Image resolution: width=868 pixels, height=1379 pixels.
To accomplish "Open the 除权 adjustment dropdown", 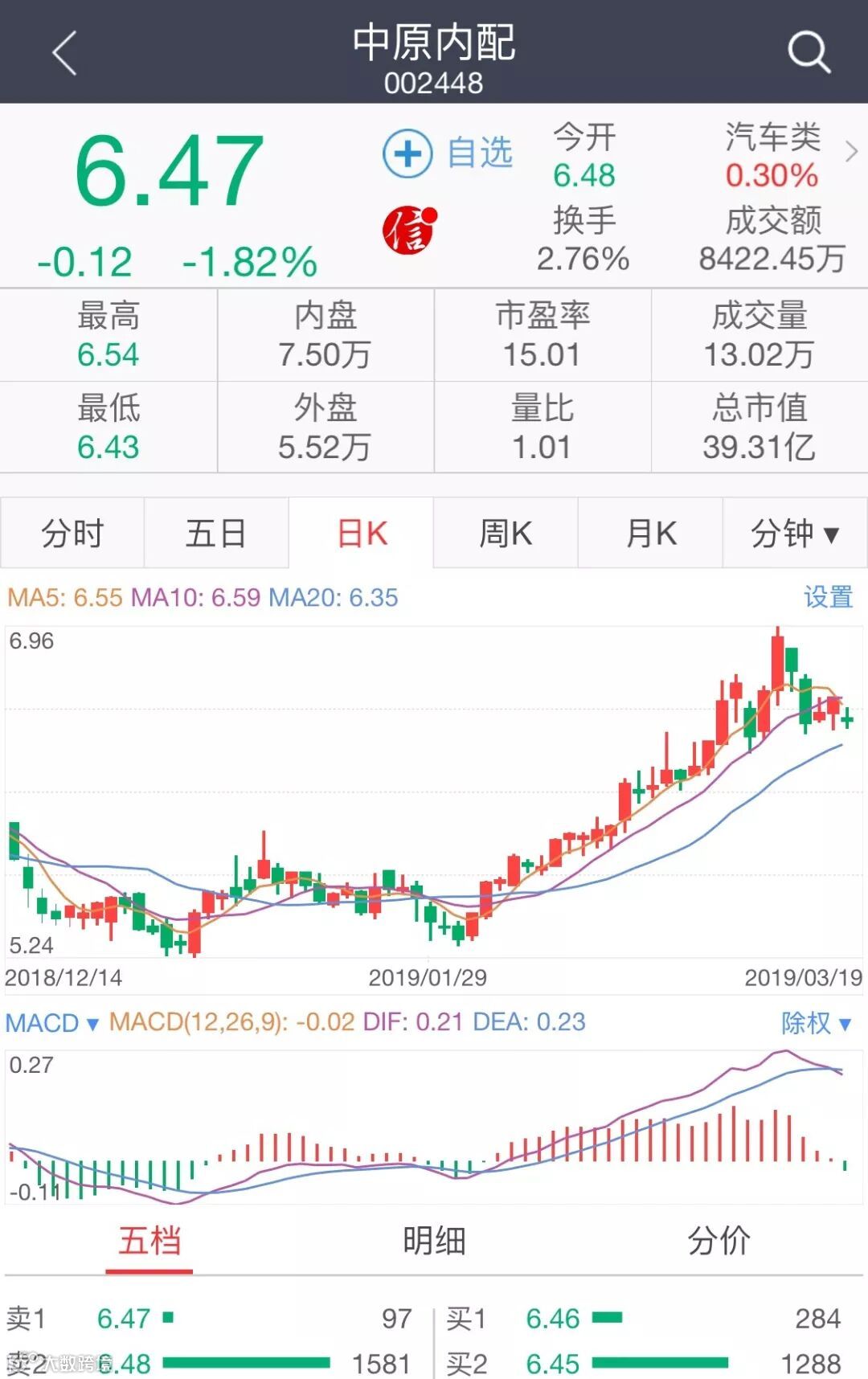I will [x=815, y=1023].
